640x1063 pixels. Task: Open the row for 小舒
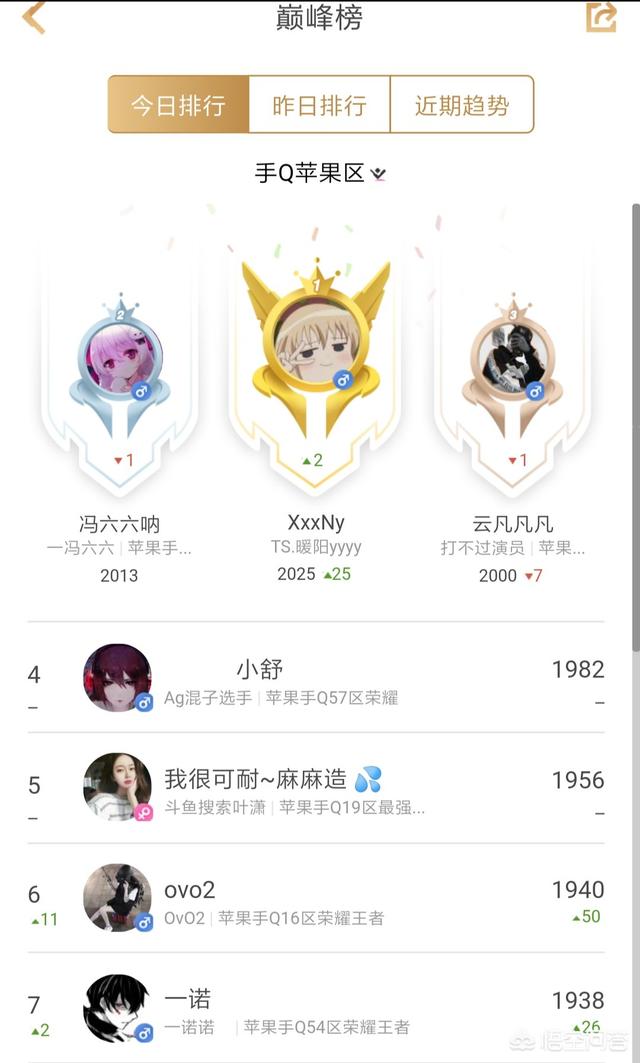click(x=316, y=677)
